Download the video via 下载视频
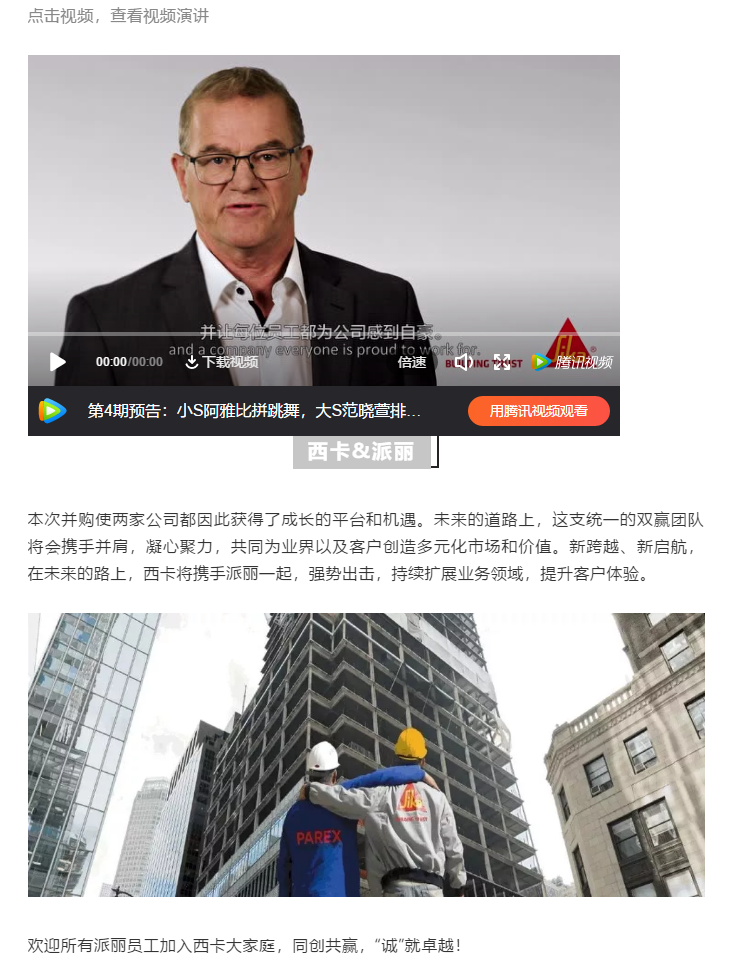 (222, 362)
